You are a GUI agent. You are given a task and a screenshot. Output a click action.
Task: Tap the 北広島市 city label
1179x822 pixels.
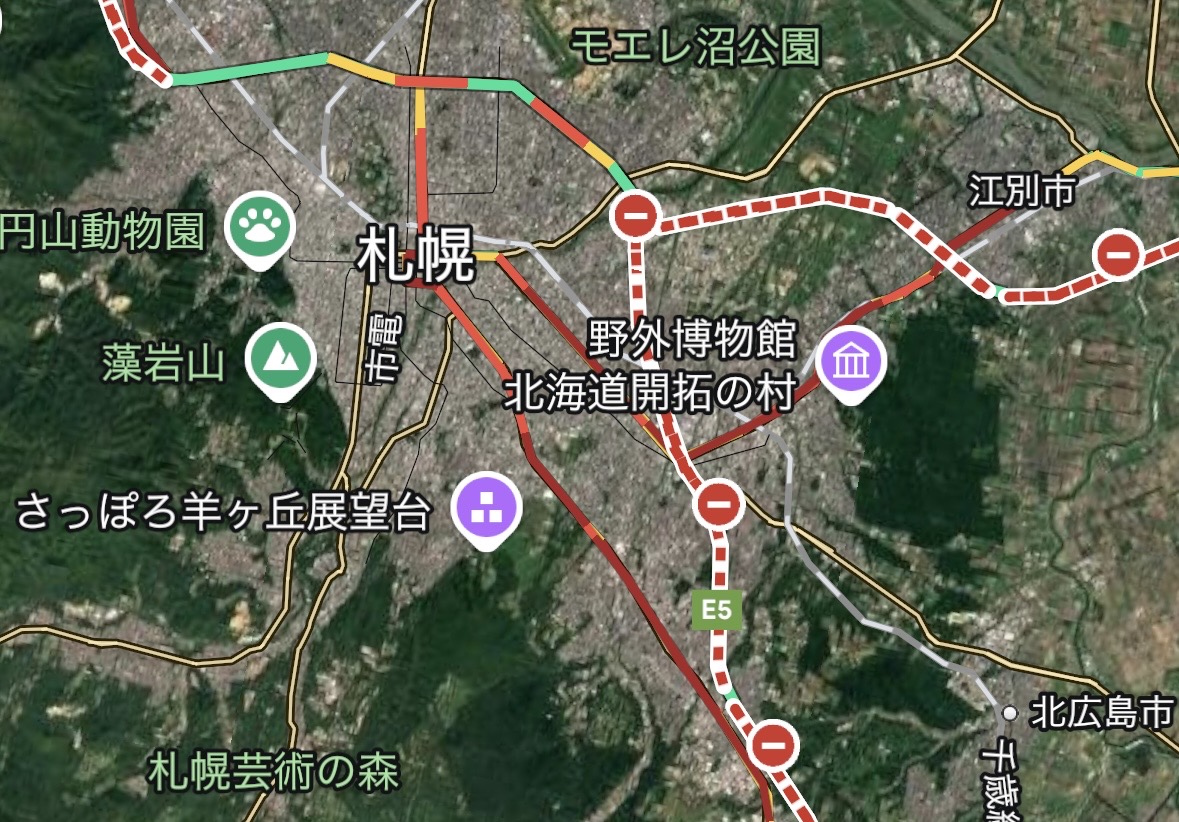coord(1102,712)
